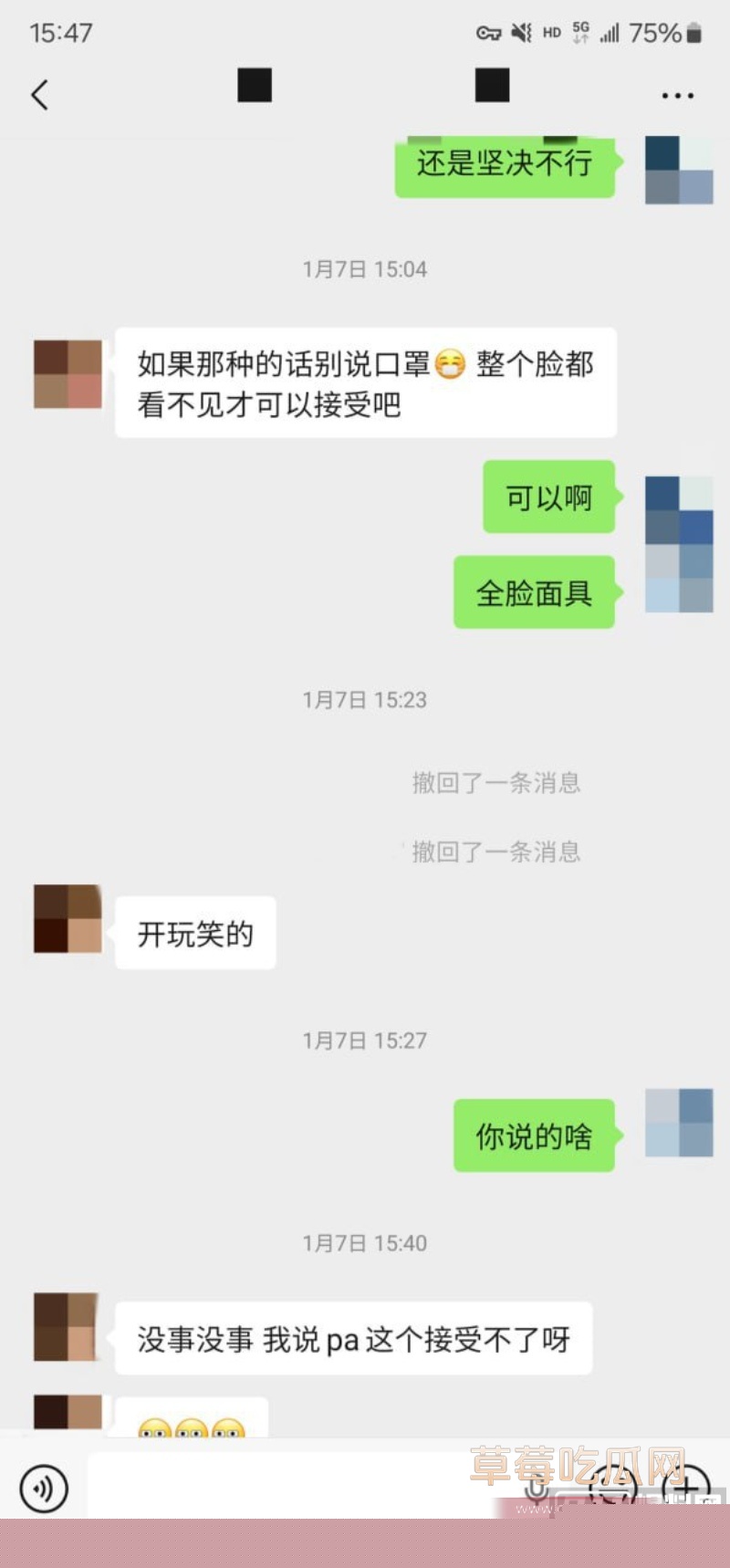Open chat settings via three-dot menu
Viewport: 730px width, 1568px height.
click(x=677, y=94)
